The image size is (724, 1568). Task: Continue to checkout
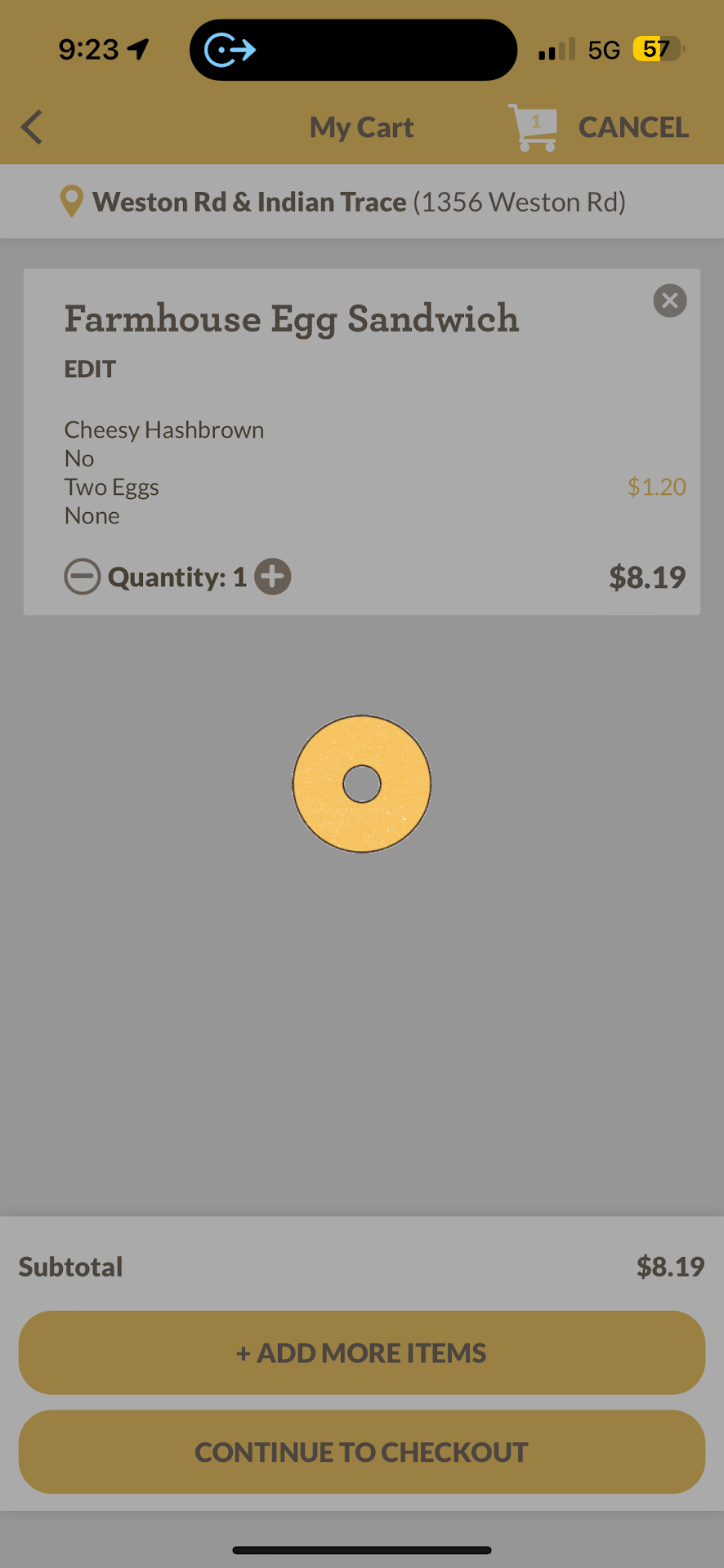click(361, 1452)
